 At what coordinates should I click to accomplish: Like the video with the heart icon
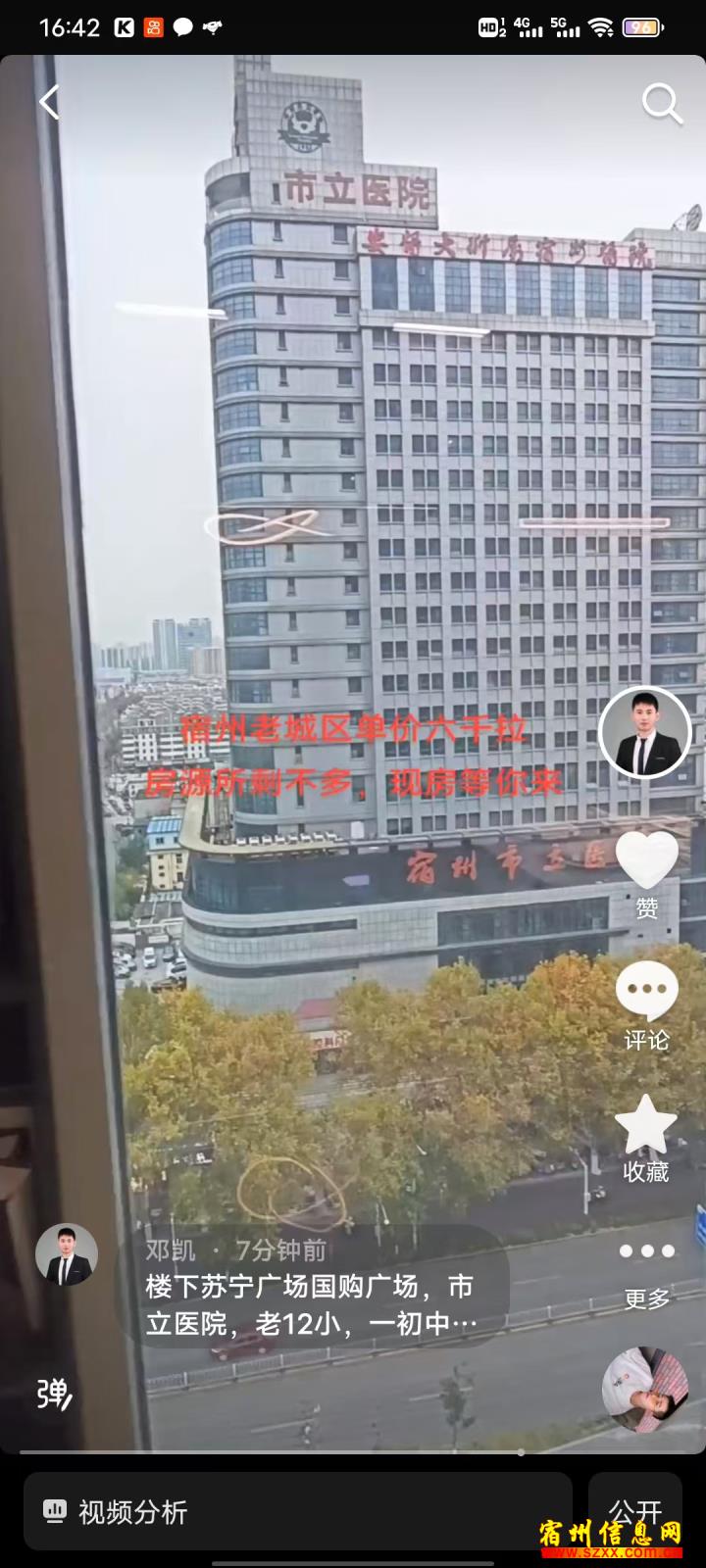[646, 859]
